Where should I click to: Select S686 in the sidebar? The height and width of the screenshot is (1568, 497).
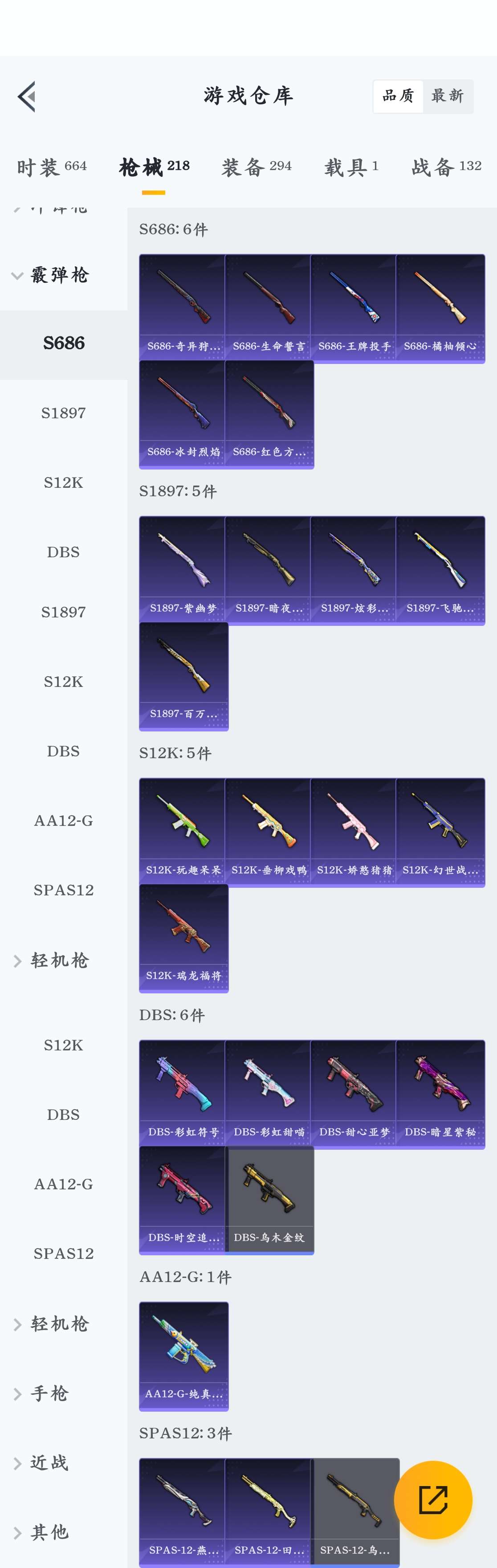(63, 343)
